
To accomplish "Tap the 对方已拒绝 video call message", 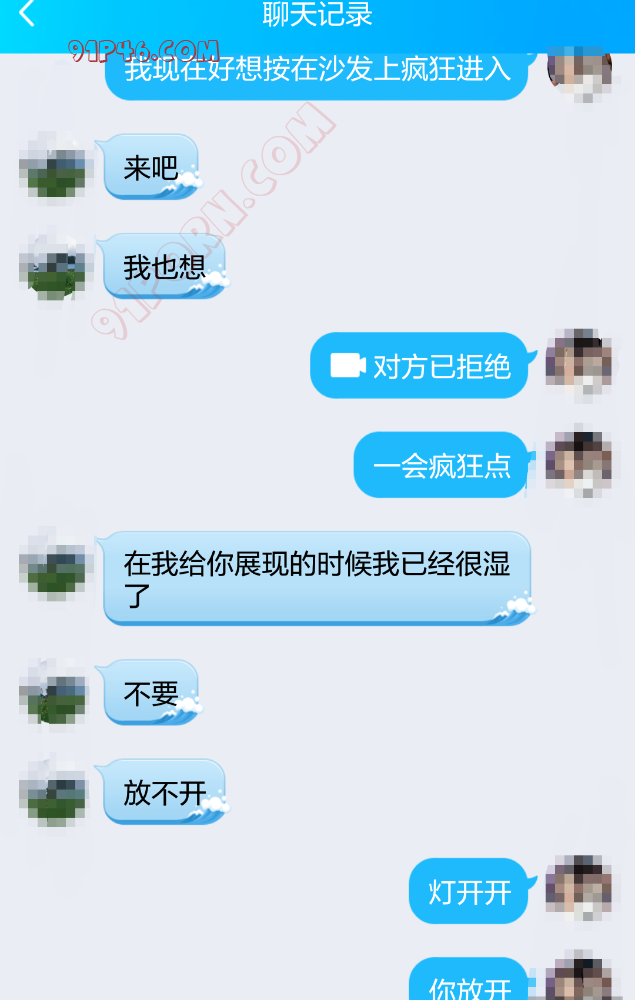I will tap(420, 366).
